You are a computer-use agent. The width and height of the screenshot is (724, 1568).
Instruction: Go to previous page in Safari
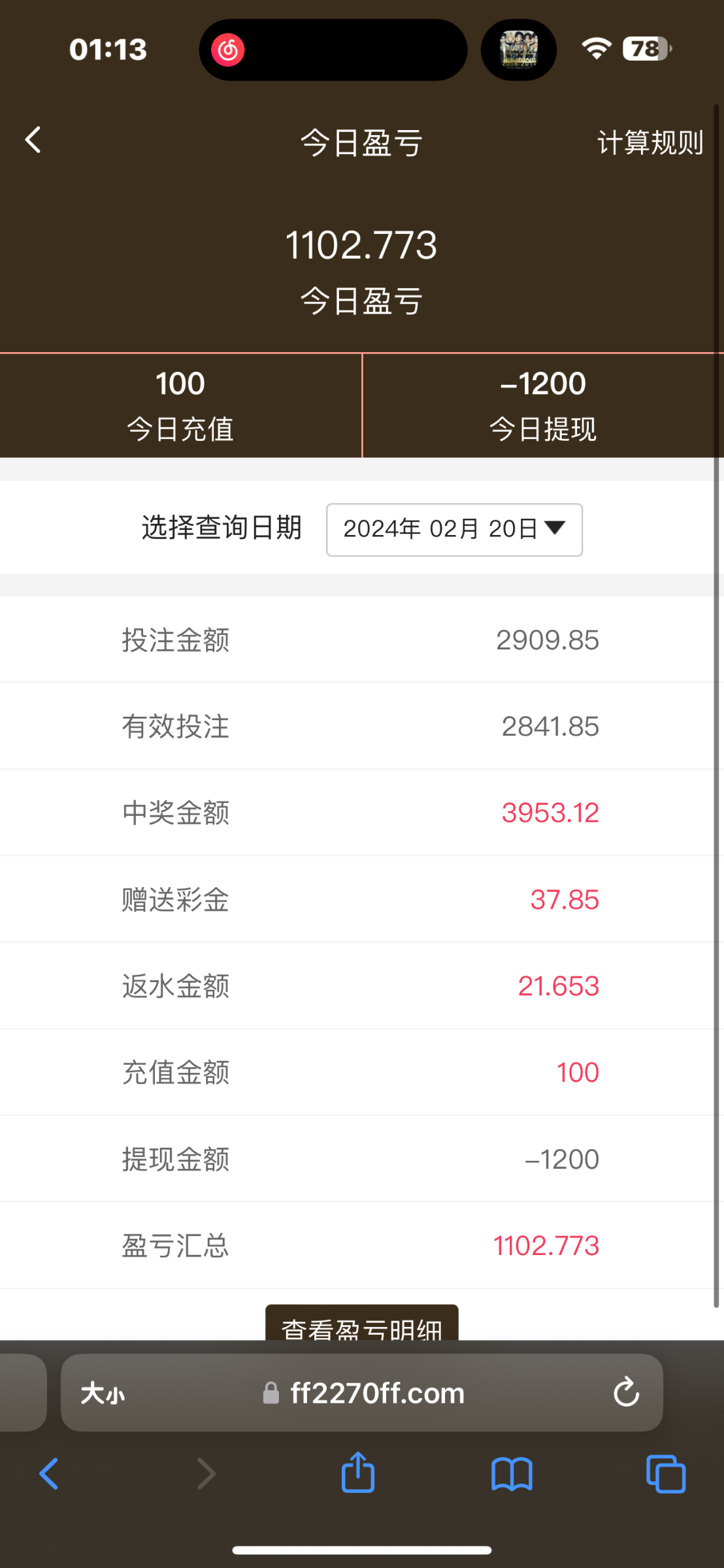pos(50,1474)
